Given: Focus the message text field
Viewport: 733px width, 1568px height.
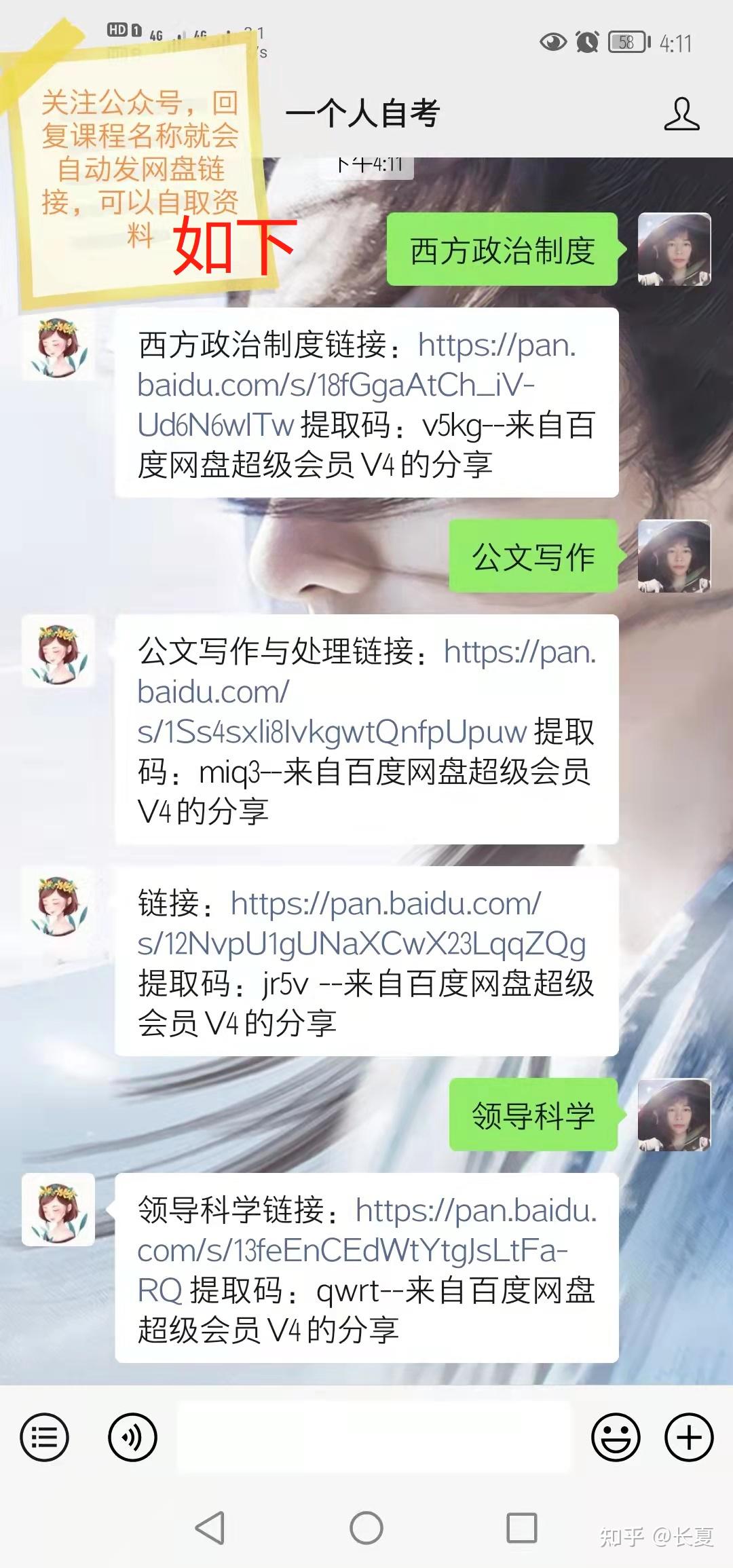Looking at the screenshot, I should pyautogui.click(x=375, y=1437).
